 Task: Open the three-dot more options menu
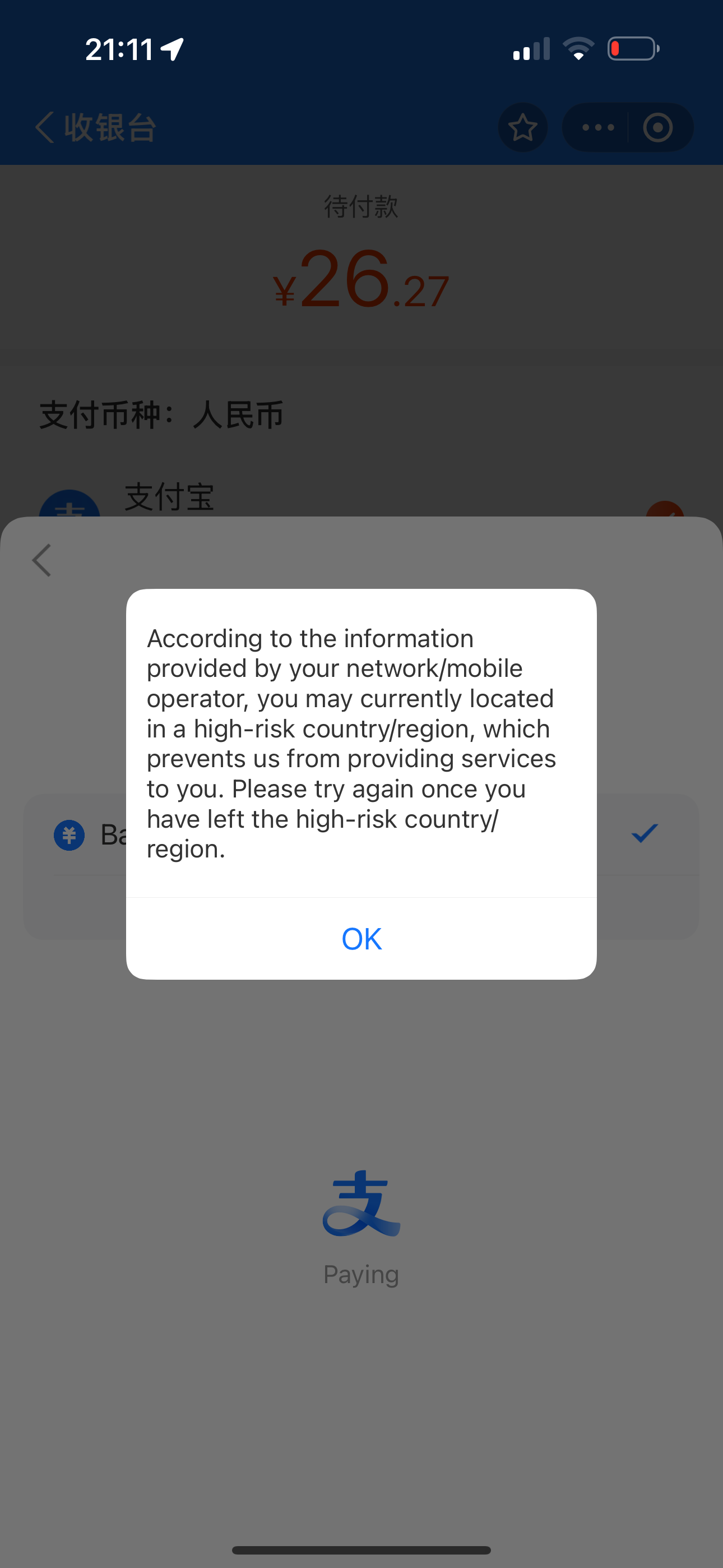pos(597,128)
